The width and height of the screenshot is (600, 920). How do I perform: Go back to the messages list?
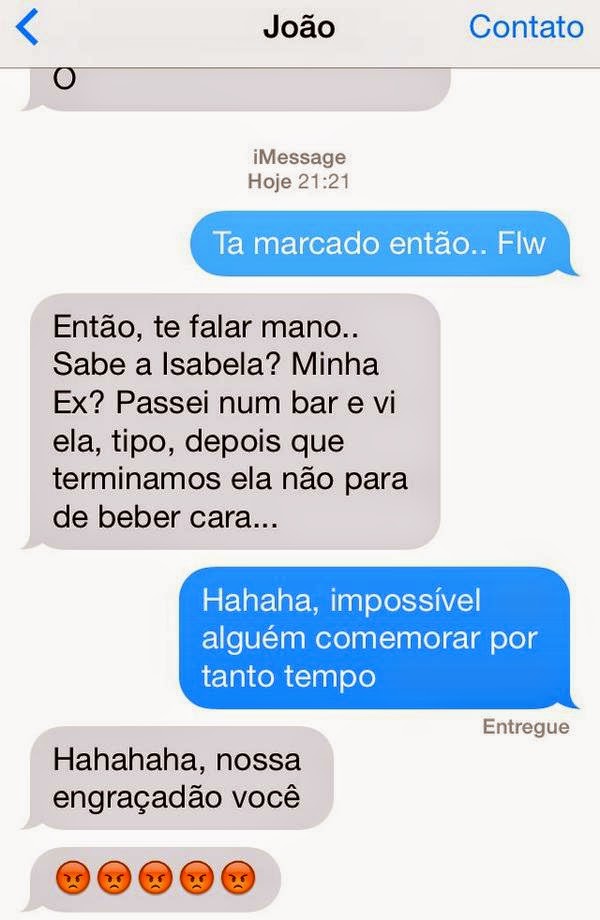click(28, 27)
